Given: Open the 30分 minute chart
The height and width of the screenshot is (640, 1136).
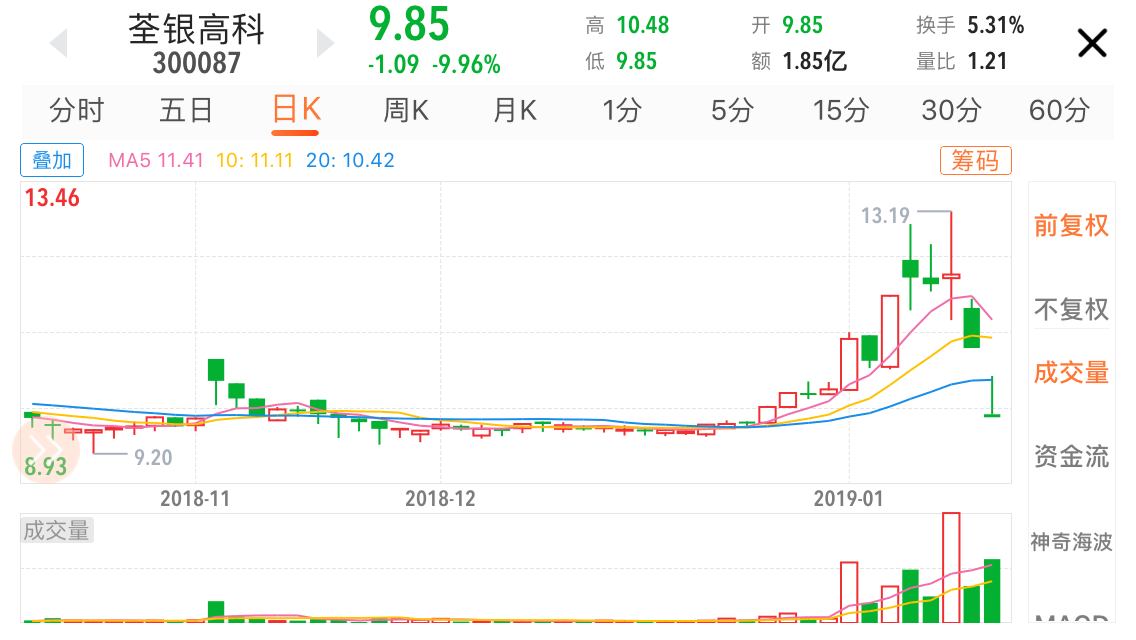Looking at the screenshot, I should (x=951, y=110).
